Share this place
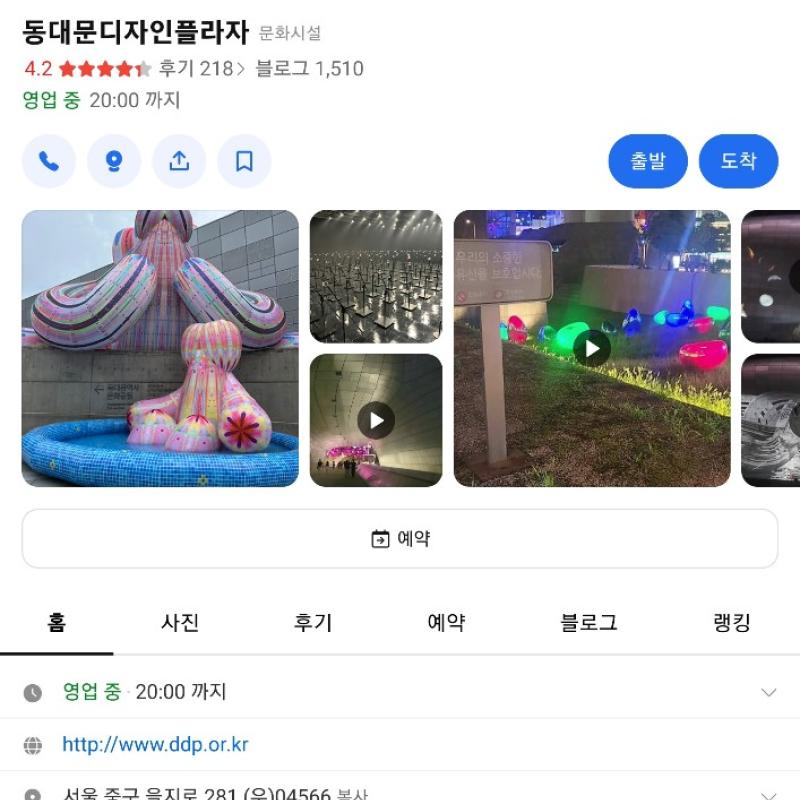 [179, 161]
